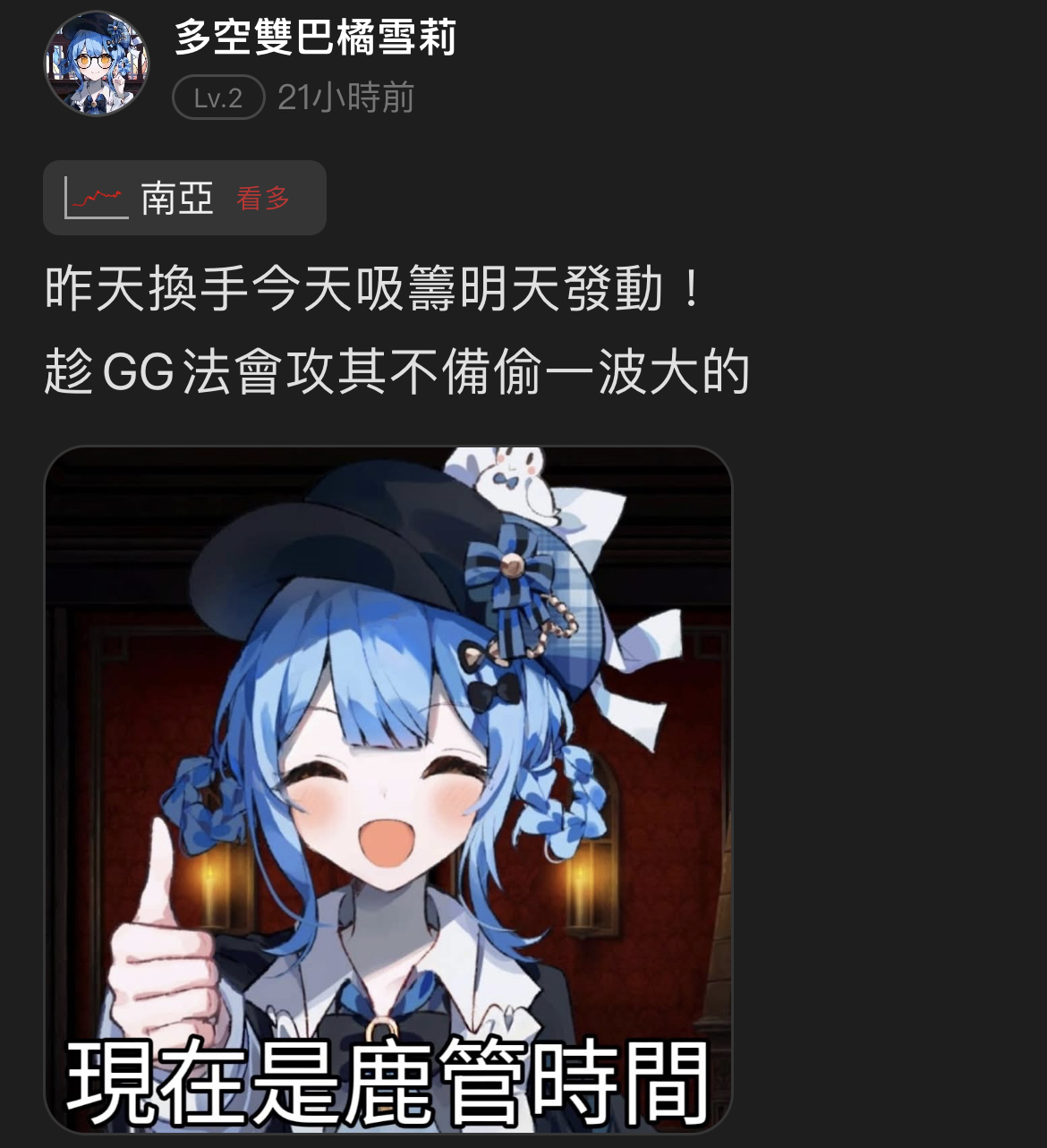Tap the username 多空雙巴橘雪莉

click(315, 38)
